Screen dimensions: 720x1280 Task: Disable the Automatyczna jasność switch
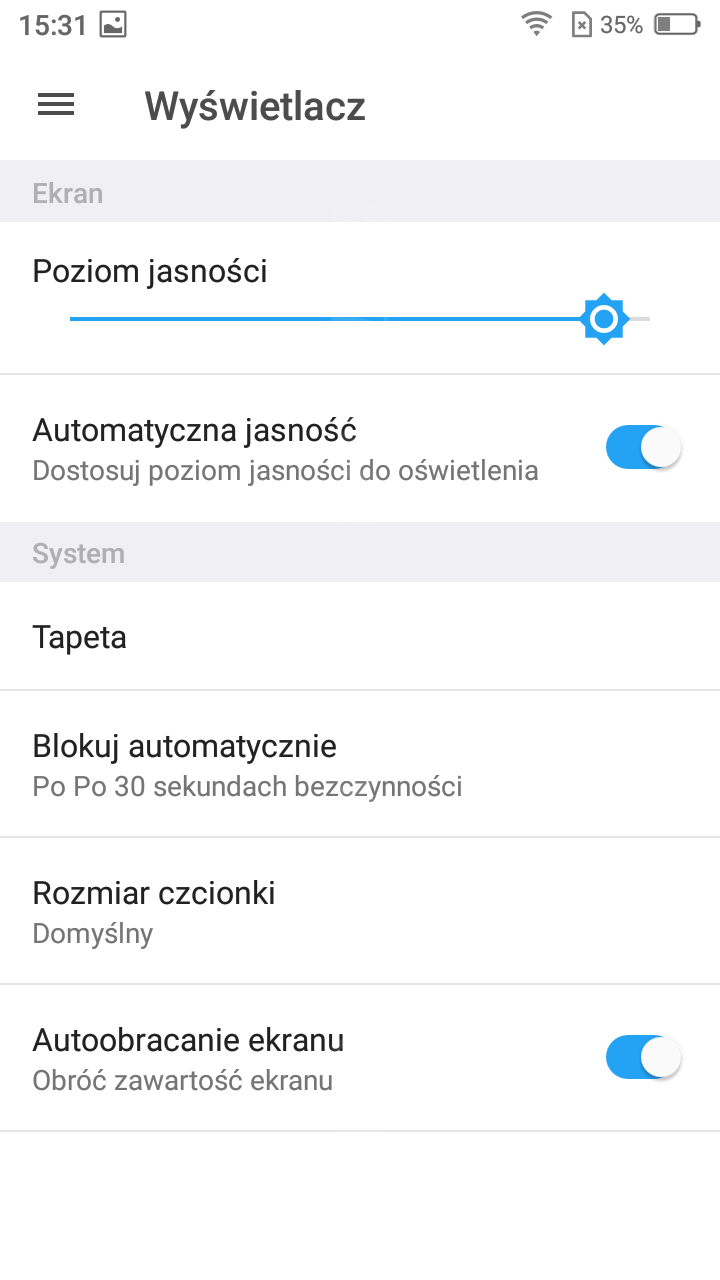point(643,448)
